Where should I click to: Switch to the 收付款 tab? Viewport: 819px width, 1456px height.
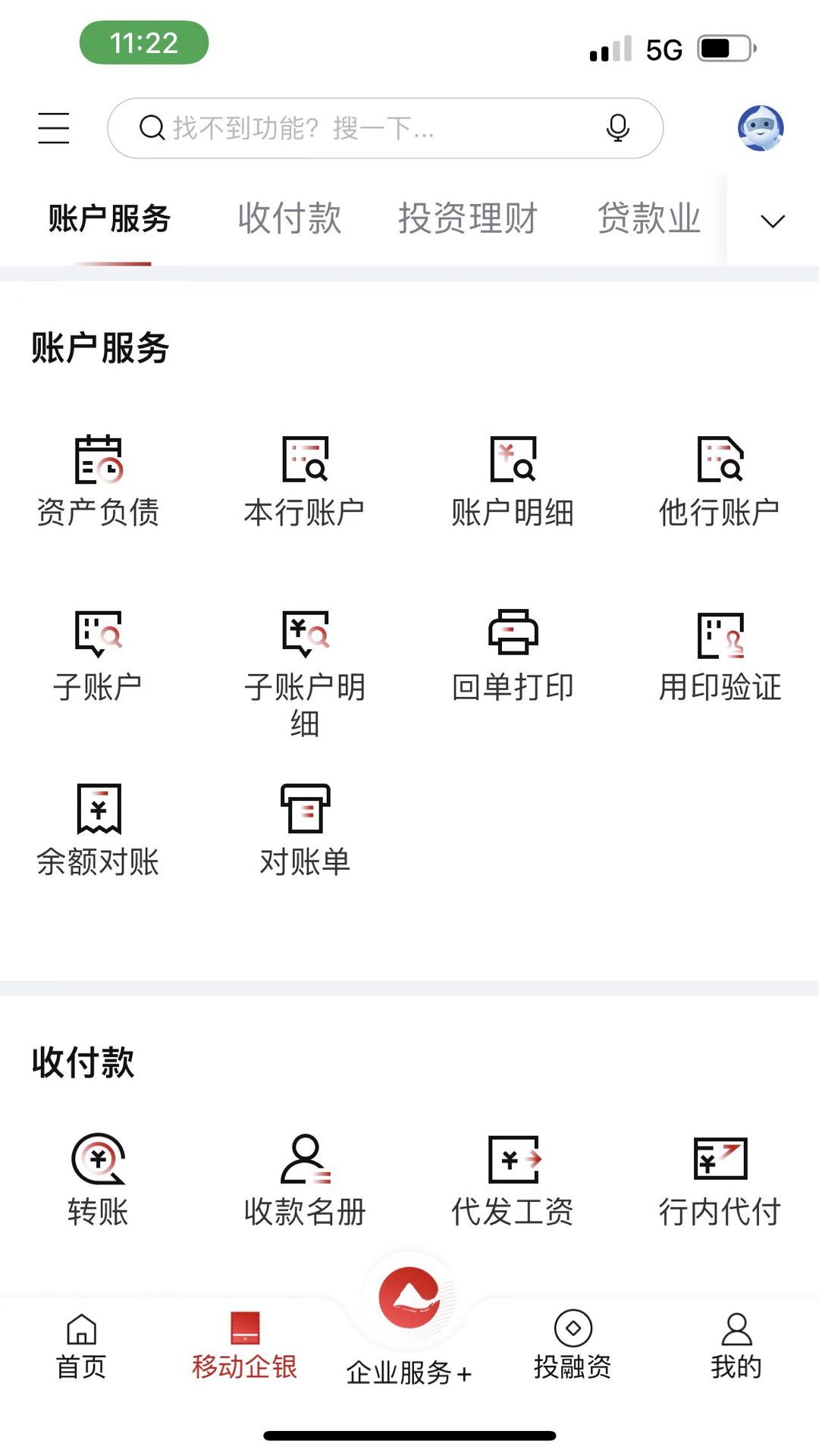(289, 218)
